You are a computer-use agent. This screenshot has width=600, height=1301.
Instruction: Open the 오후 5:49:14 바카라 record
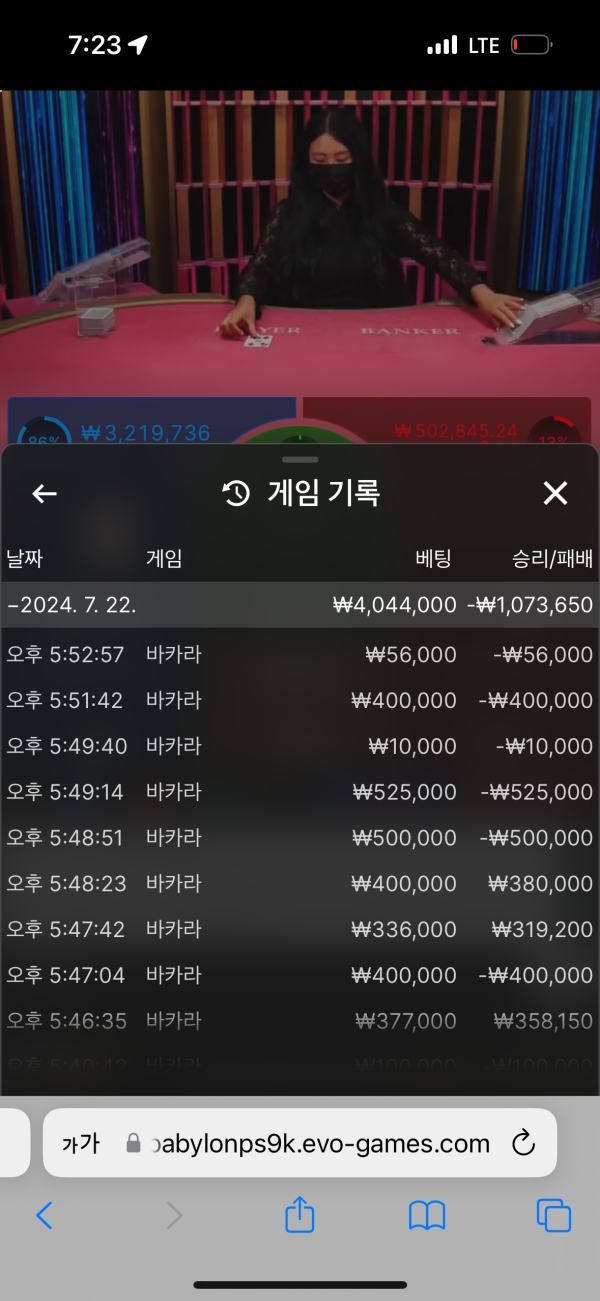click(300, 792)
